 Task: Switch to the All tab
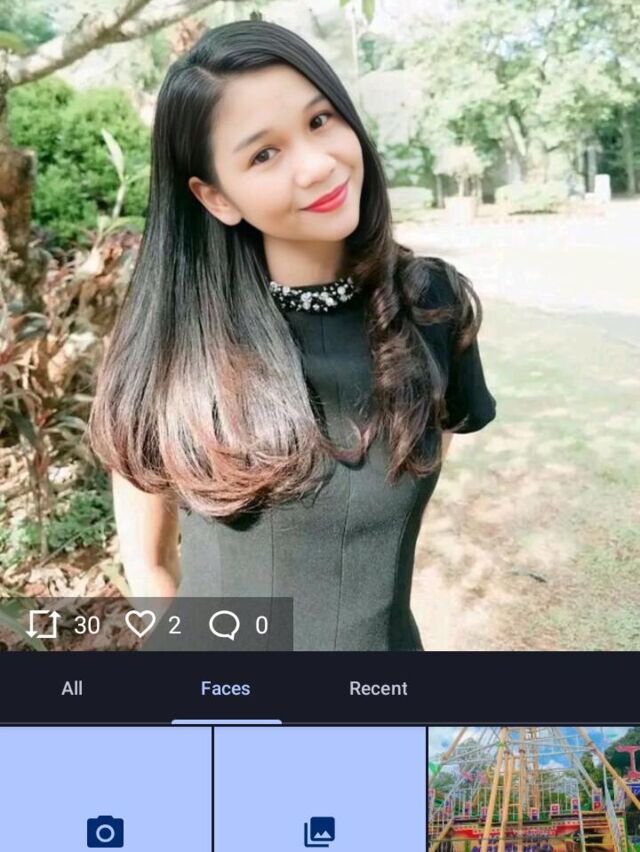[x=72, y=688]
